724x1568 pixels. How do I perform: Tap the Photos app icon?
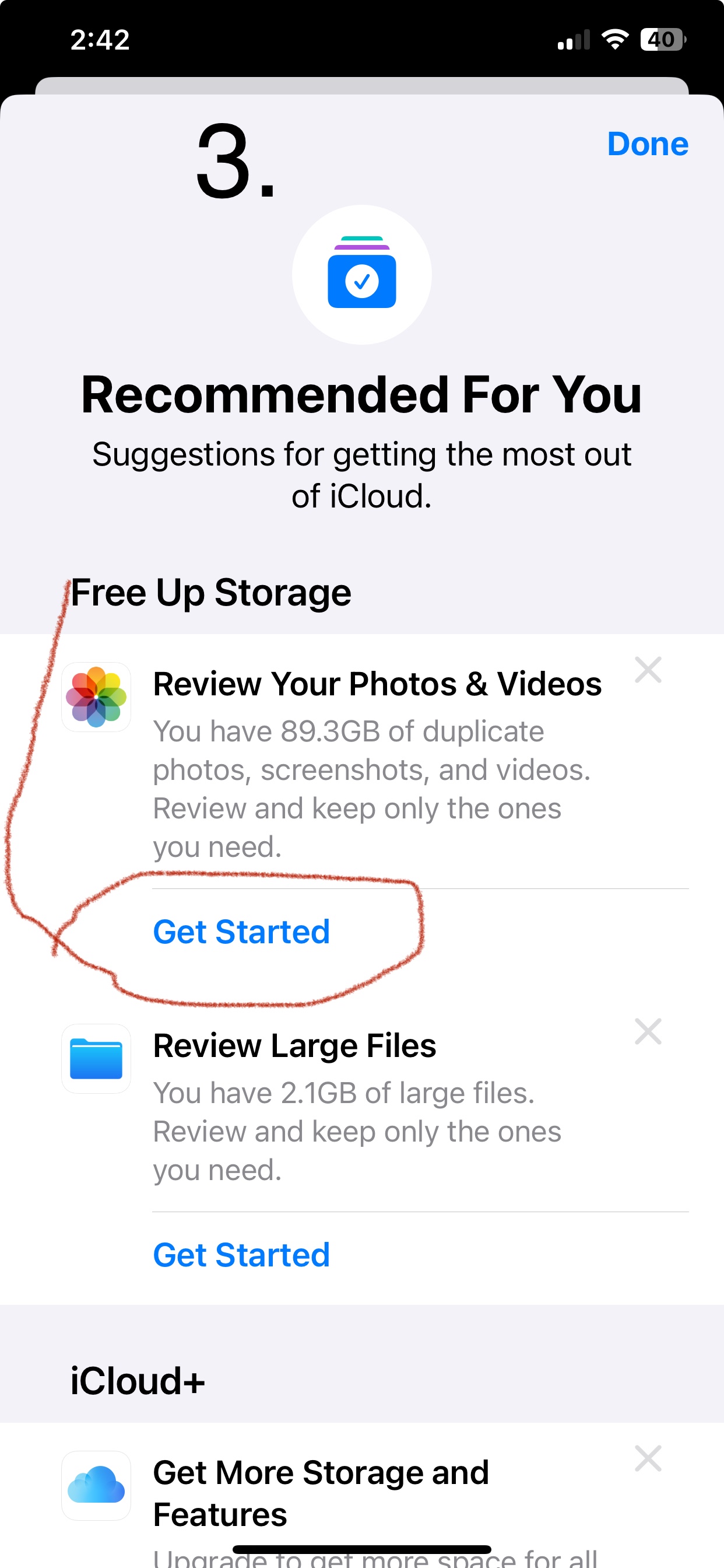point(96,698)
